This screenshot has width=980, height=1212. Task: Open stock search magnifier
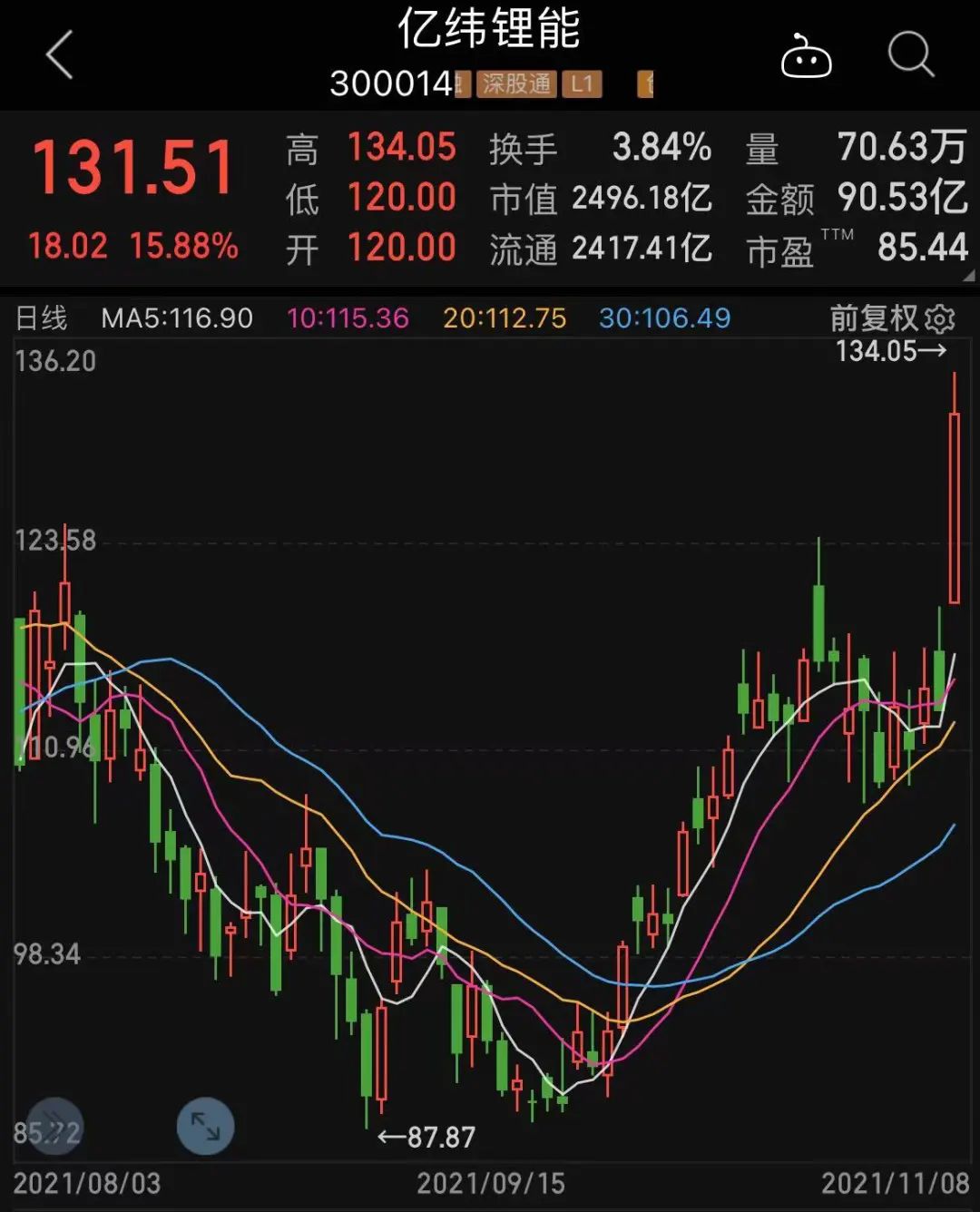pyautogui.click(x=910, y=55)
